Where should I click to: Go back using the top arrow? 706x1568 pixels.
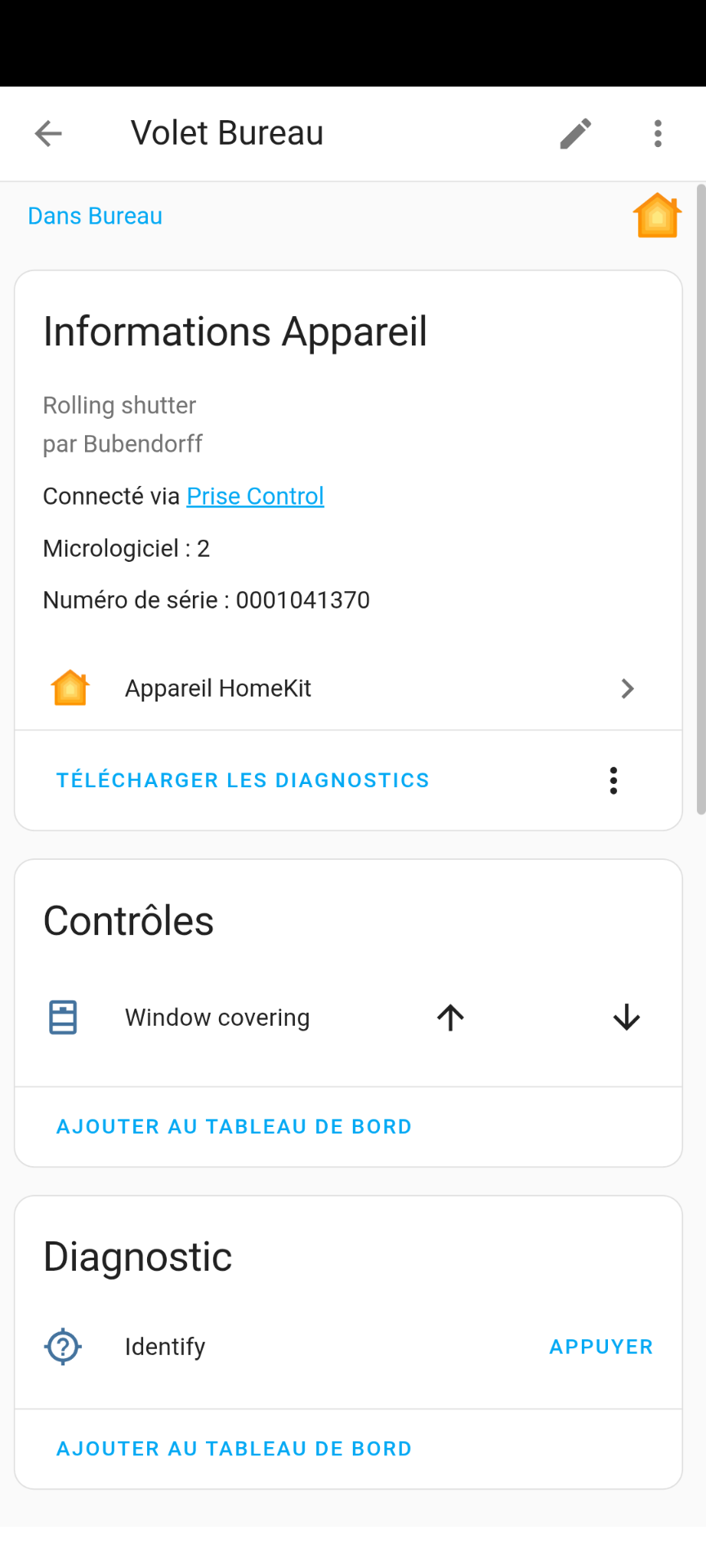(48, 133)
